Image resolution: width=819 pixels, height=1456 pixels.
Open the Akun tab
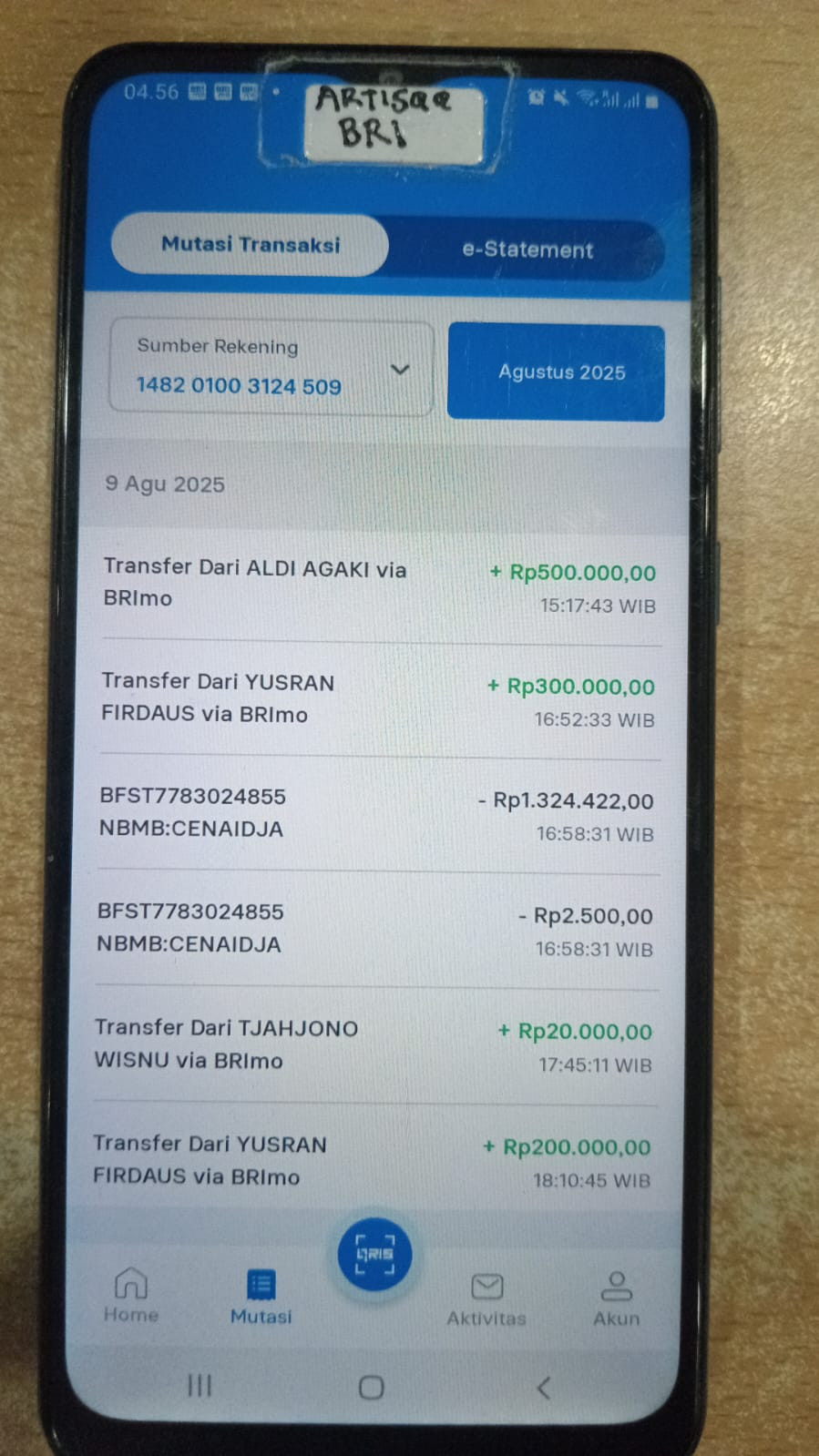pos(617,1299)
